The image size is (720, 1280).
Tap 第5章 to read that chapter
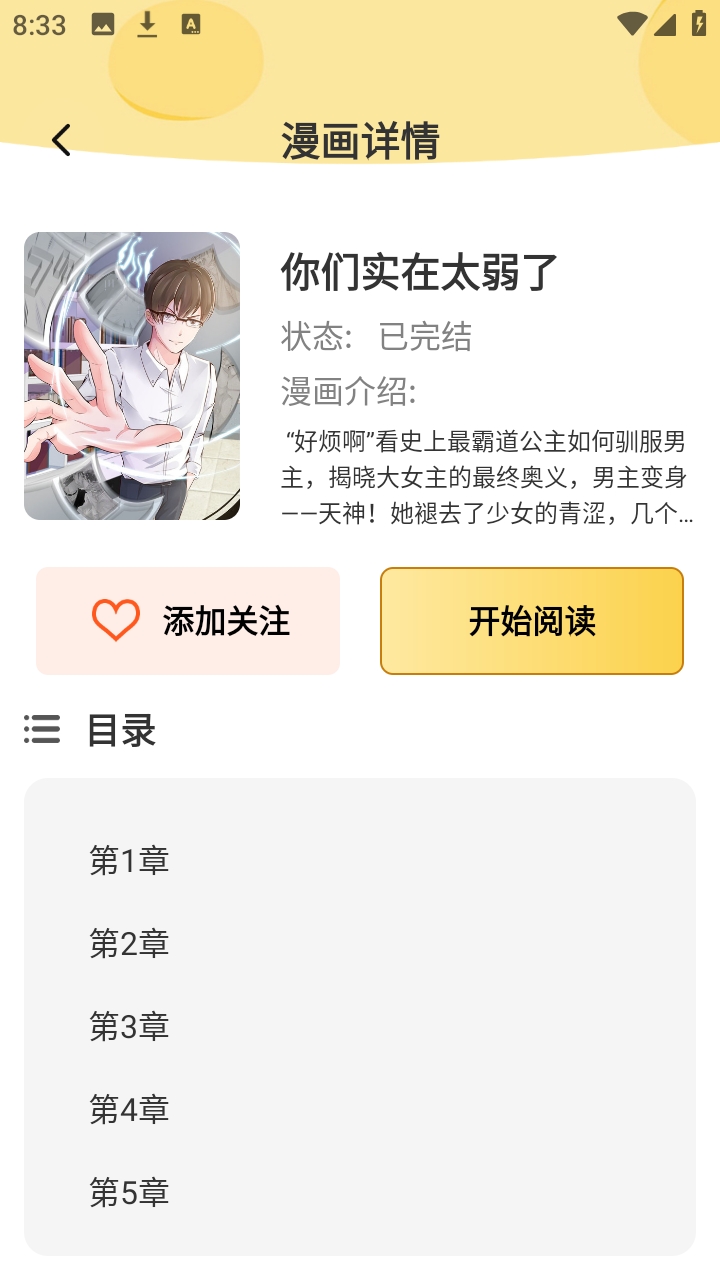point(128,1192)
